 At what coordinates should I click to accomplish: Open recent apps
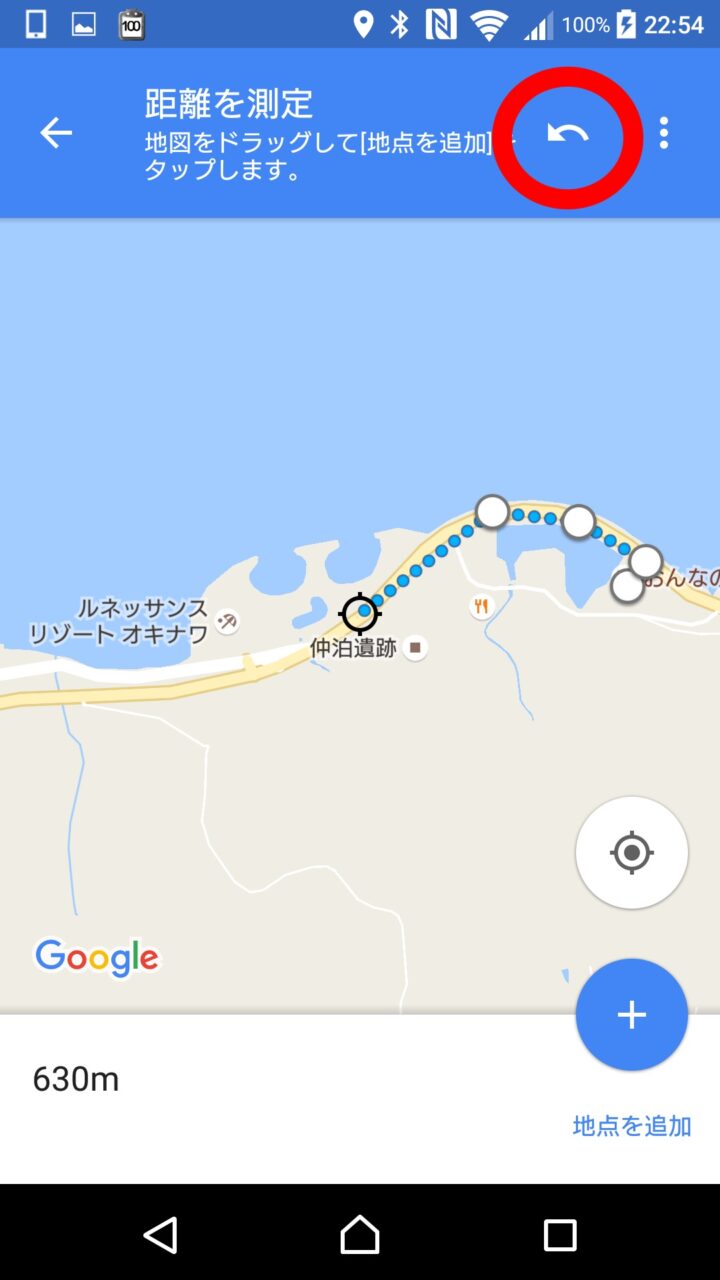click(x=560, y=1235)
